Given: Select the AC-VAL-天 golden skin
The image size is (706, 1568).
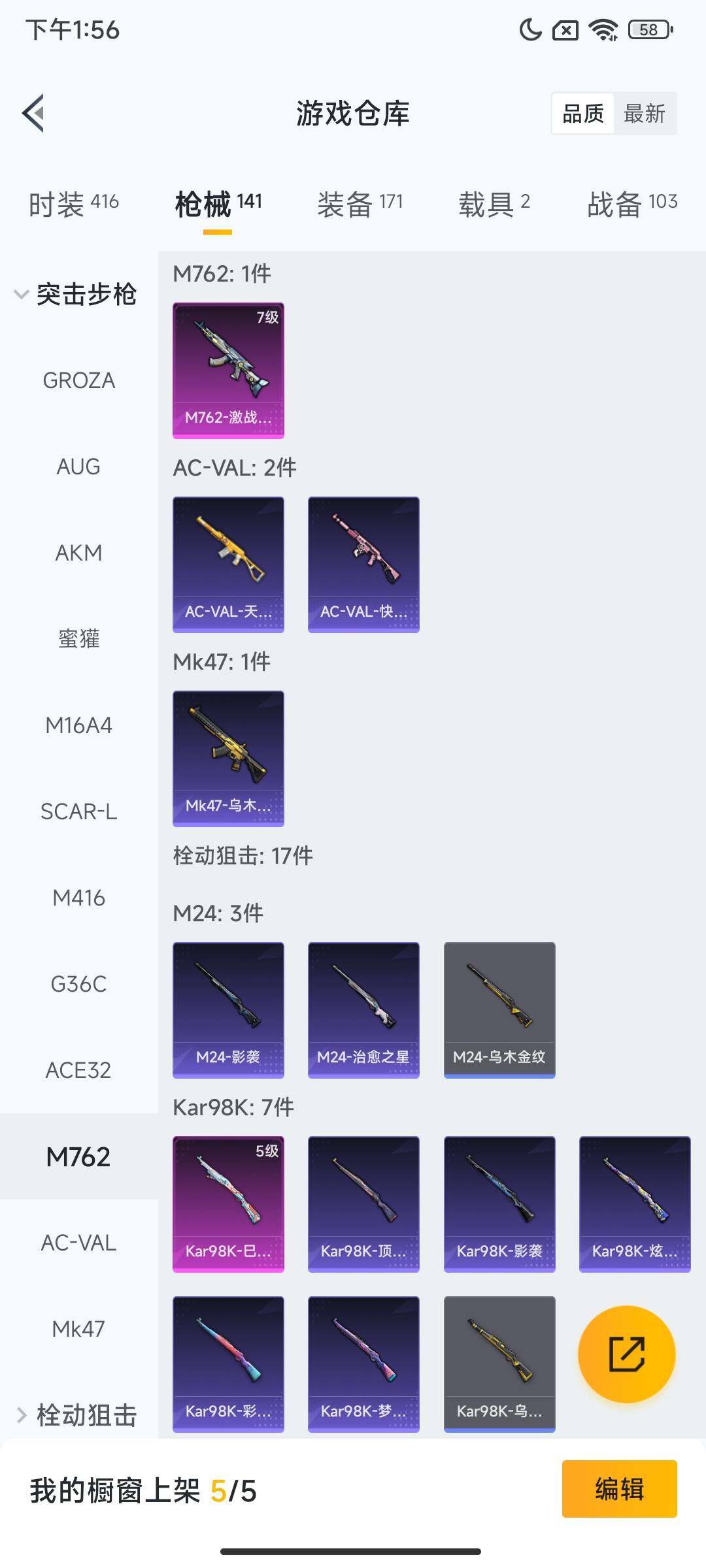Looking at the screenshot, I should [227, 564].
